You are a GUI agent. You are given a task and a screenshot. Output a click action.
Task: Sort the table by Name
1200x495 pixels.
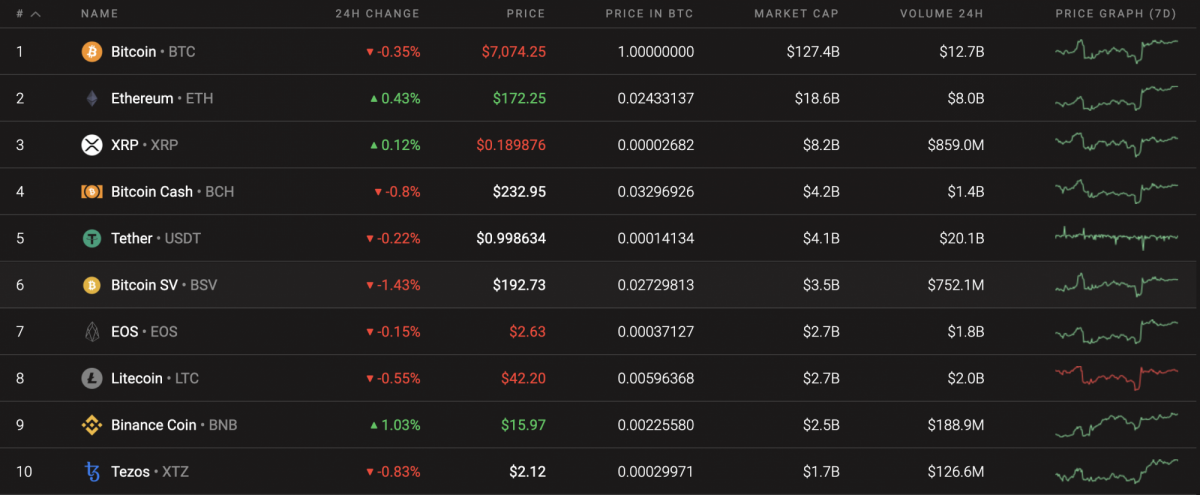pos(99,14)
